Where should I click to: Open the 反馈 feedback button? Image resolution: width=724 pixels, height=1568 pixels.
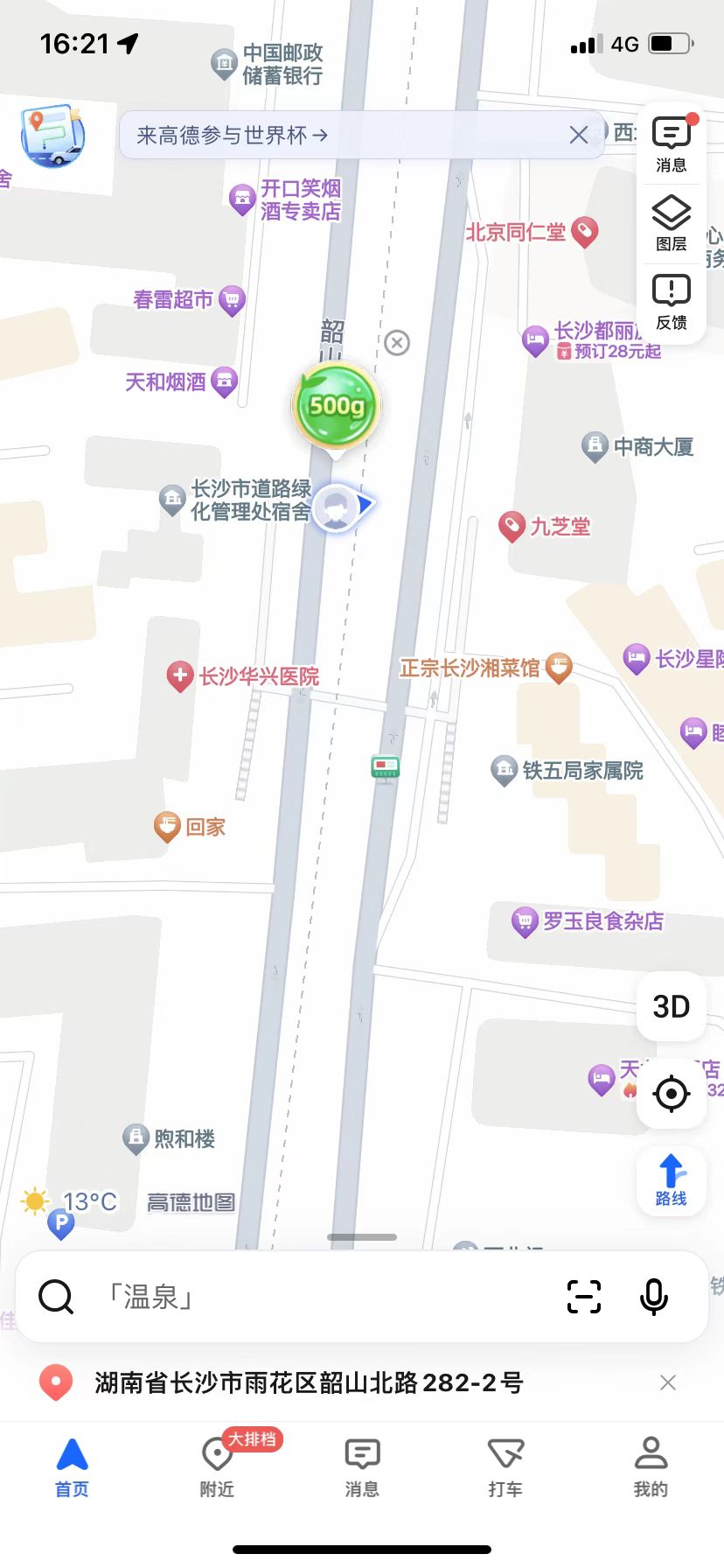click(x=671, y=302)
